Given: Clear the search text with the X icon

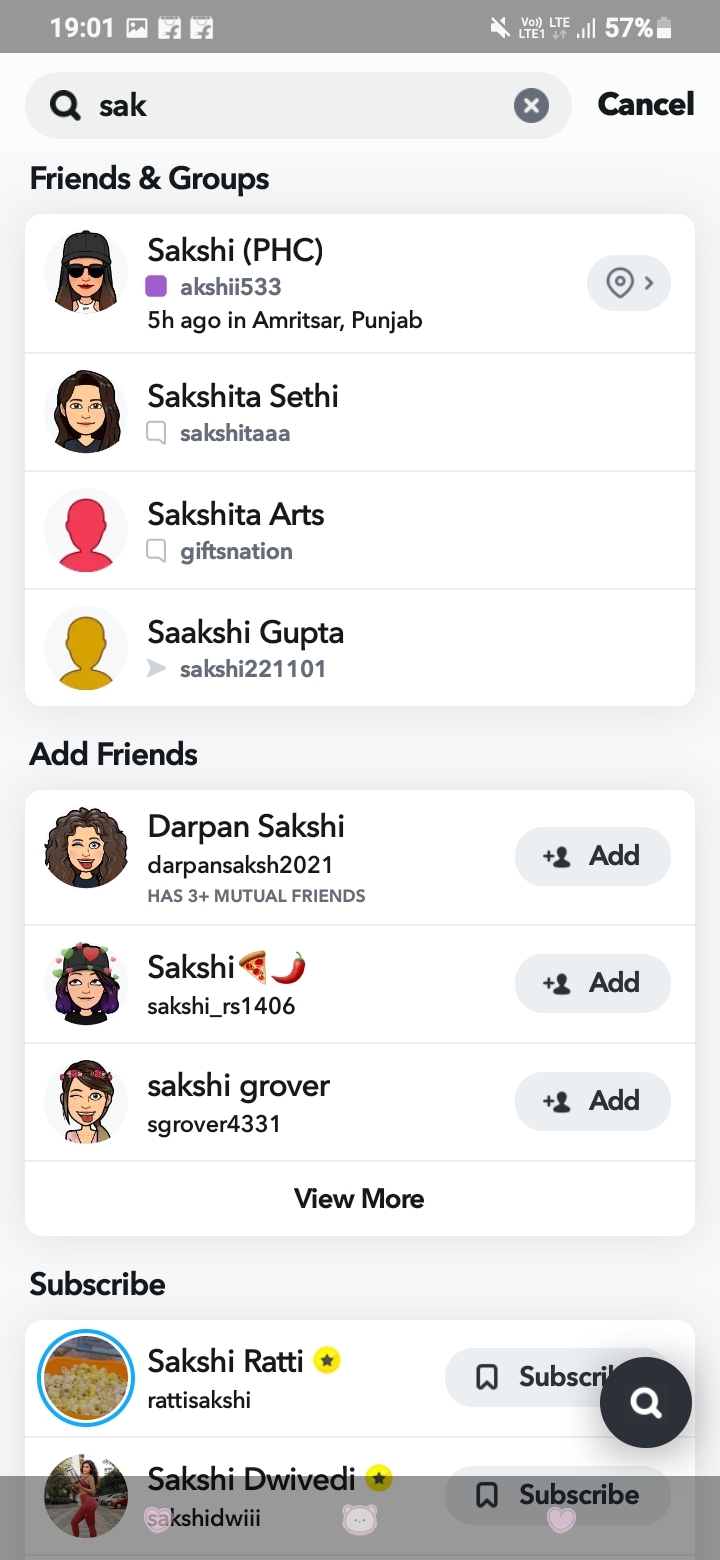Looking at the screenshot, I should click(x=532, y=105).
